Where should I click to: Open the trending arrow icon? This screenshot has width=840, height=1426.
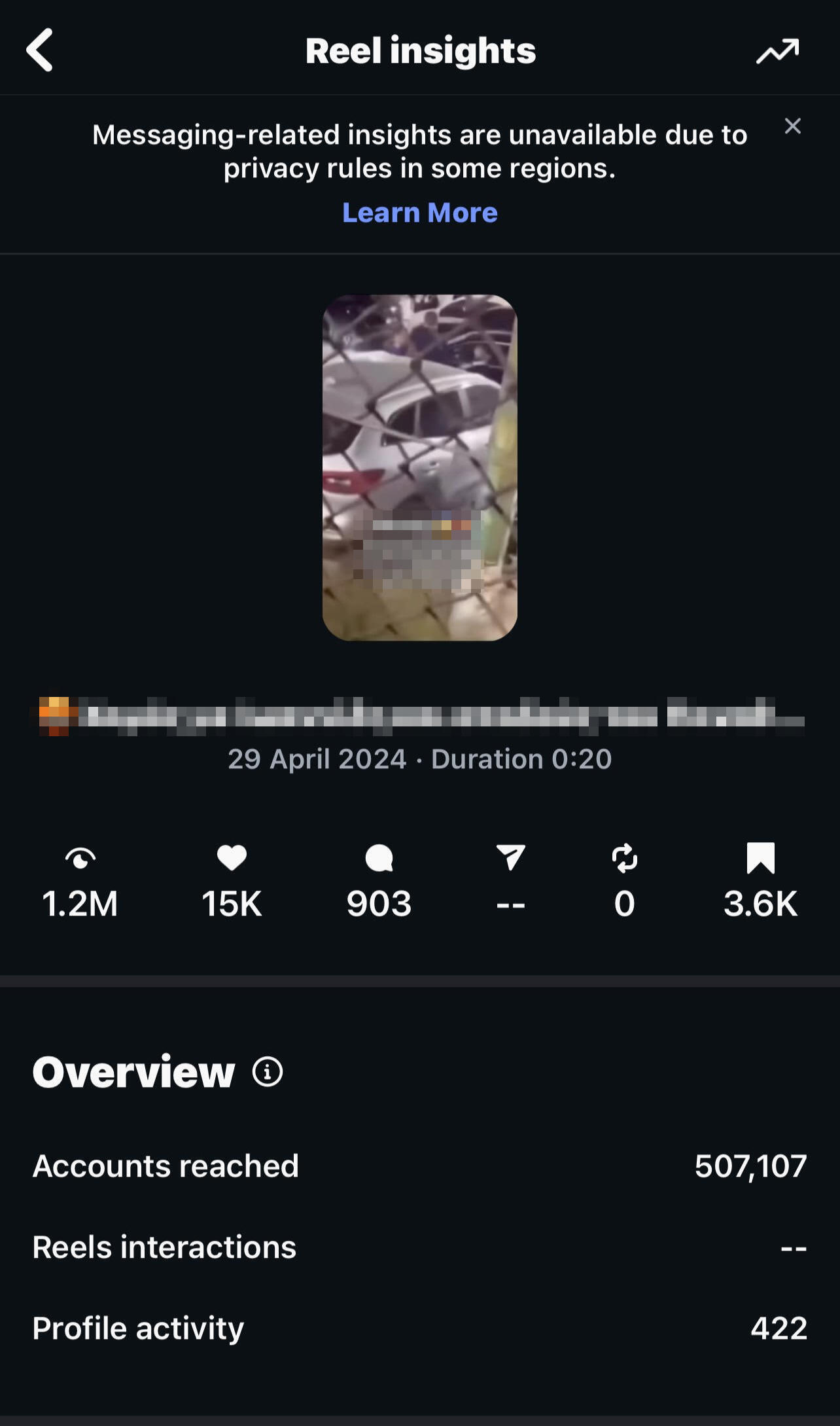point(777,51)
